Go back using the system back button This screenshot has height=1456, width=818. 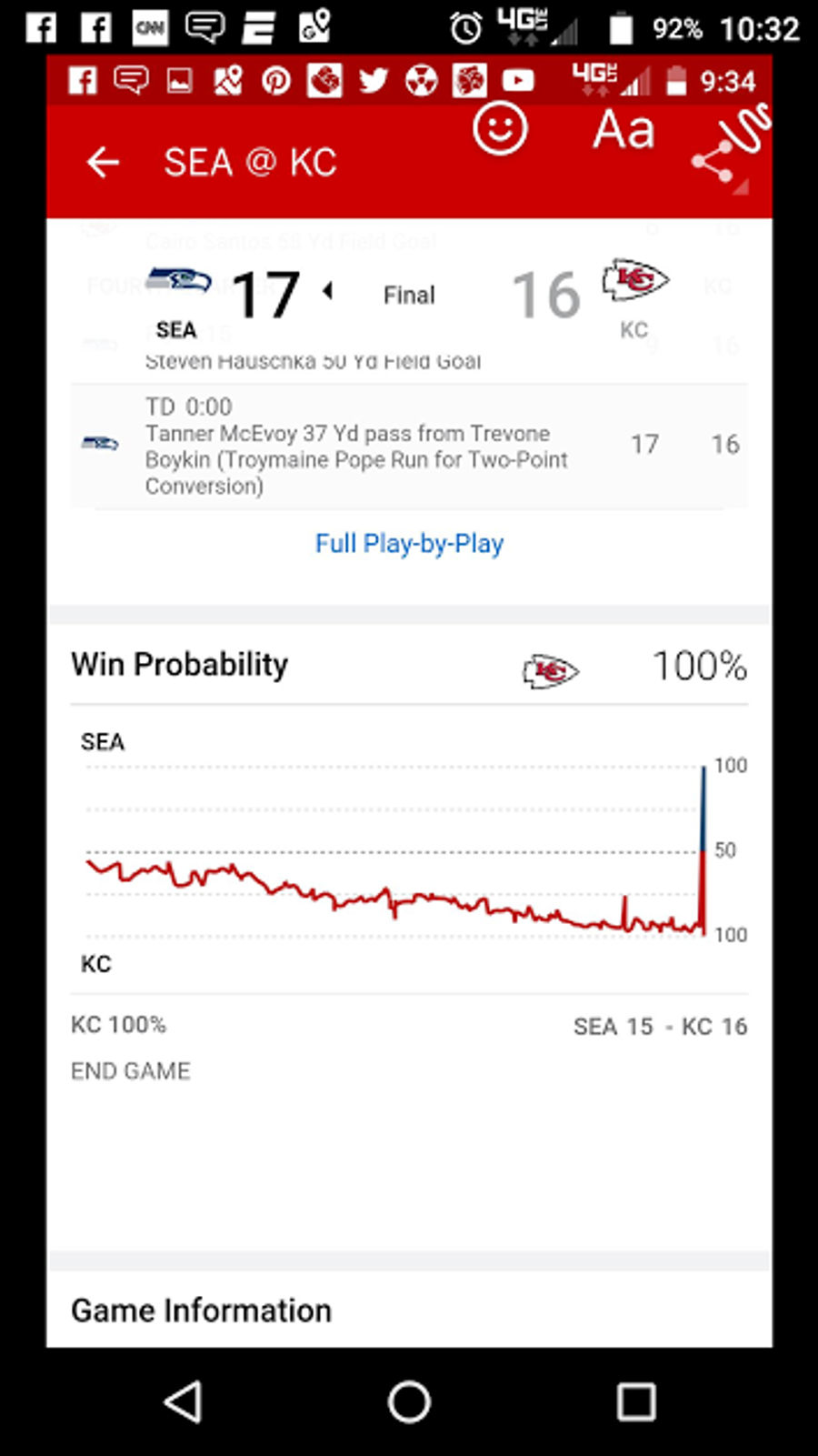(183, 1401)
